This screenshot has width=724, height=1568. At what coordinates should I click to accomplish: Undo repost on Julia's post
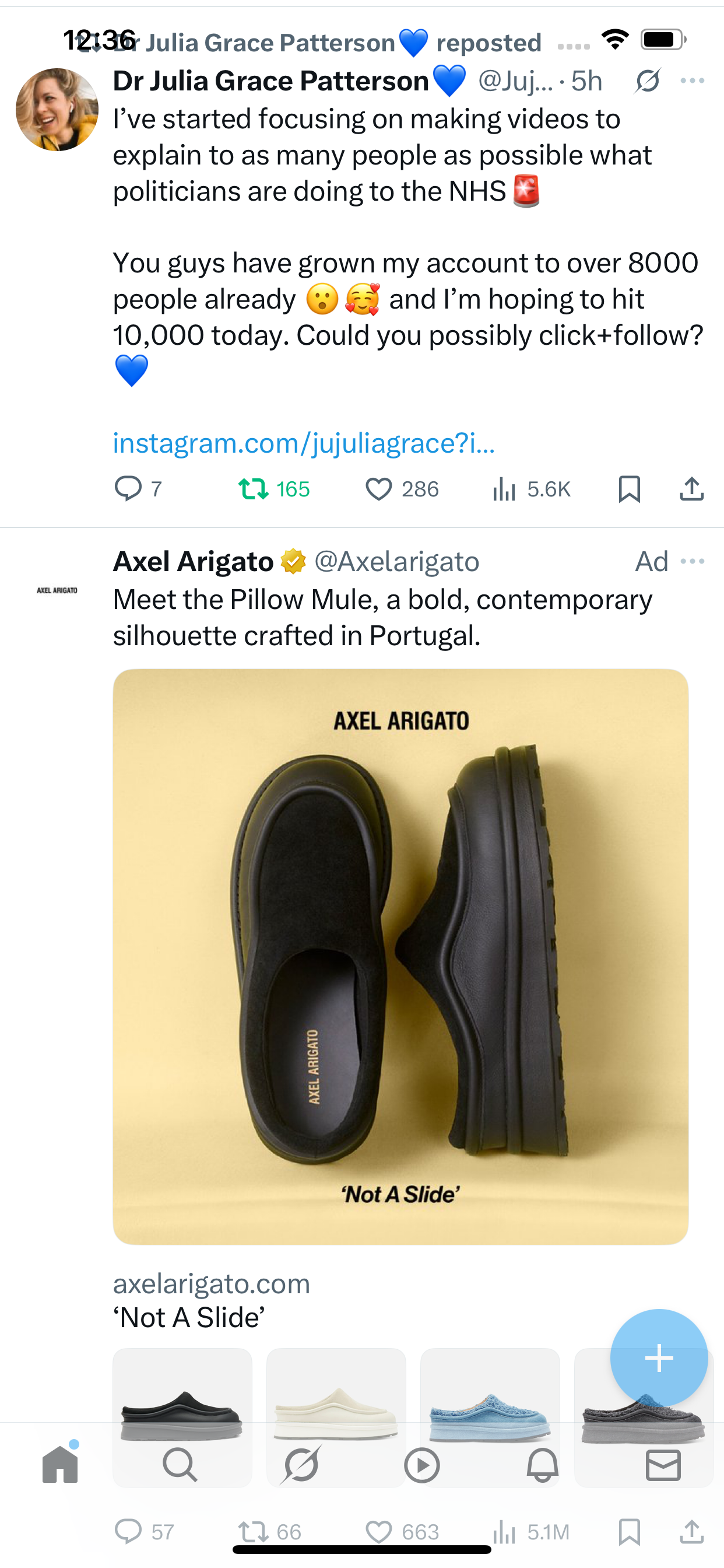253,488
